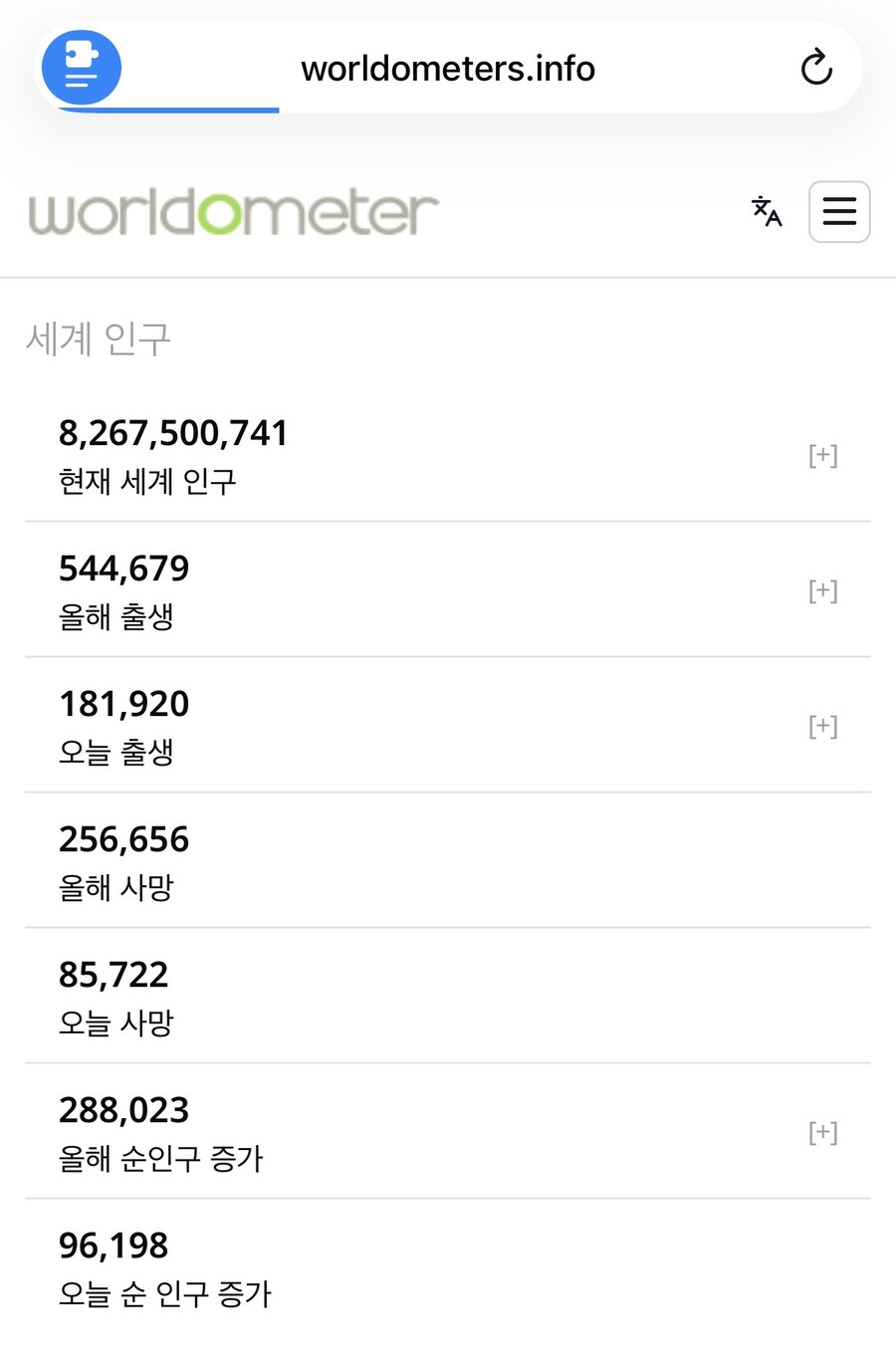Expand the [+] next to 올해 출생
The width and height of the screenshot is (896, 1364).
click(x=822, y=589)
